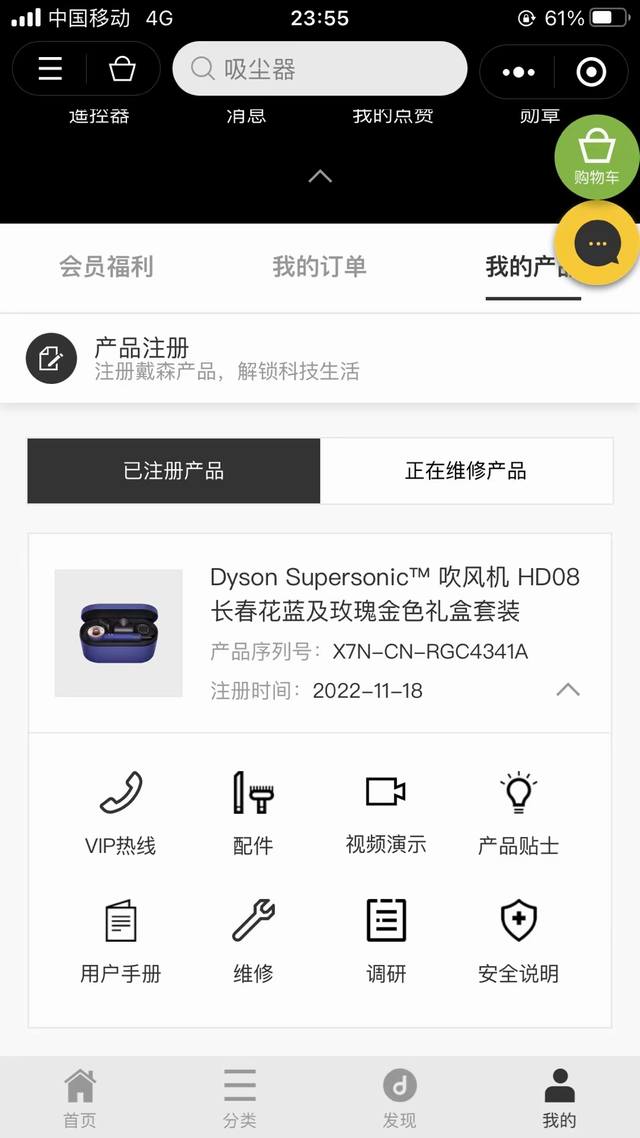Switch to the 我的订单 tab
640x1138 pixels.
[319, 266]
